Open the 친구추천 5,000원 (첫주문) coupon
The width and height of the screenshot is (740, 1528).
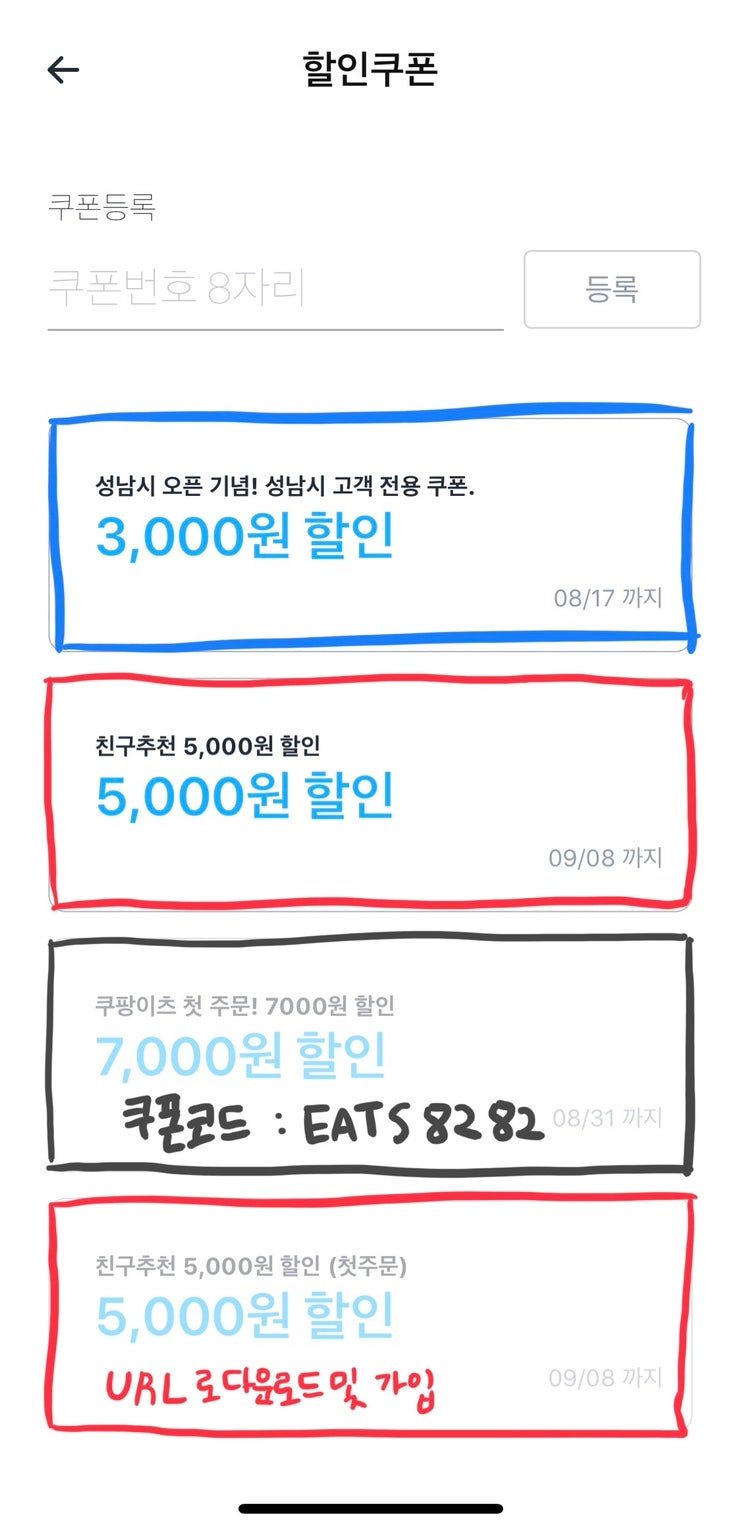(x=370, y=1314)
